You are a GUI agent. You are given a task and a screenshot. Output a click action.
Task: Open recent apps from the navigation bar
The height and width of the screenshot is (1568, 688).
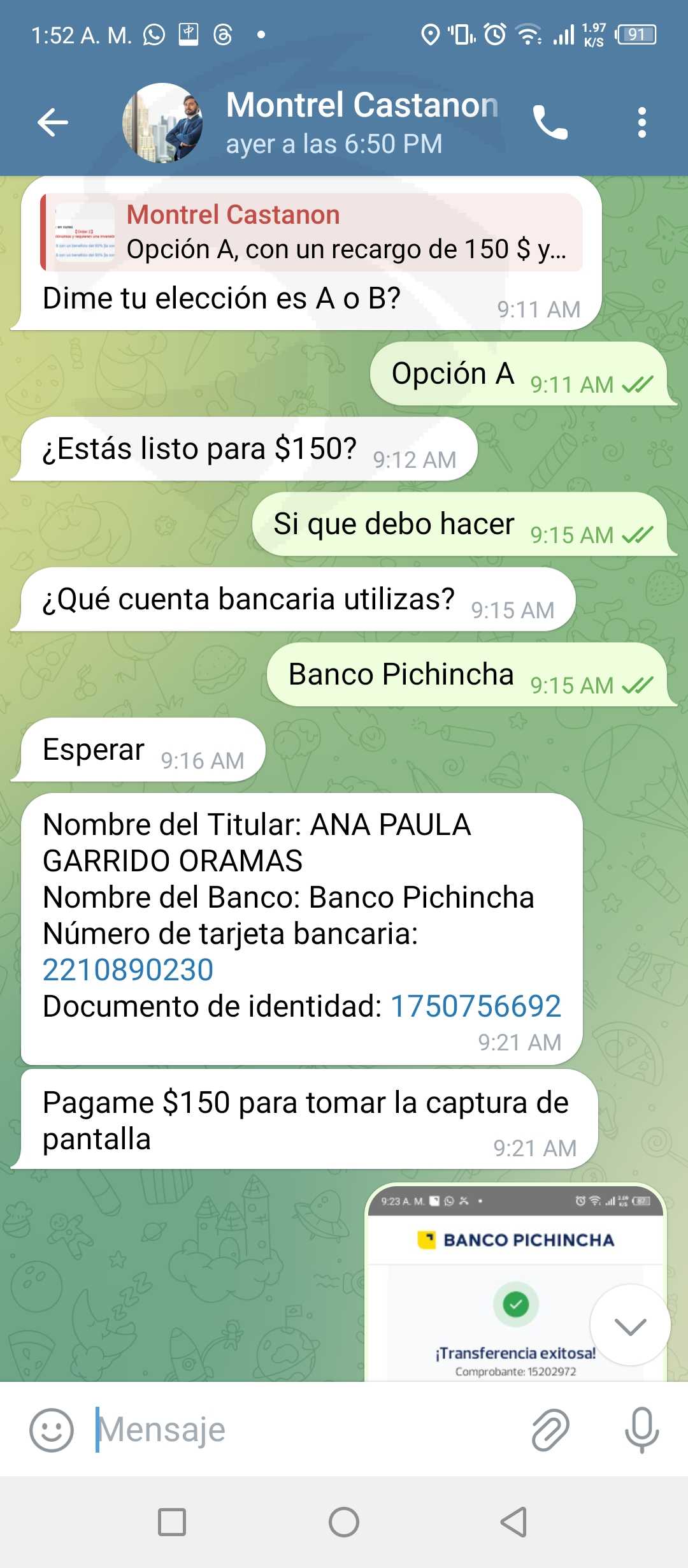tap(172, 1522)
